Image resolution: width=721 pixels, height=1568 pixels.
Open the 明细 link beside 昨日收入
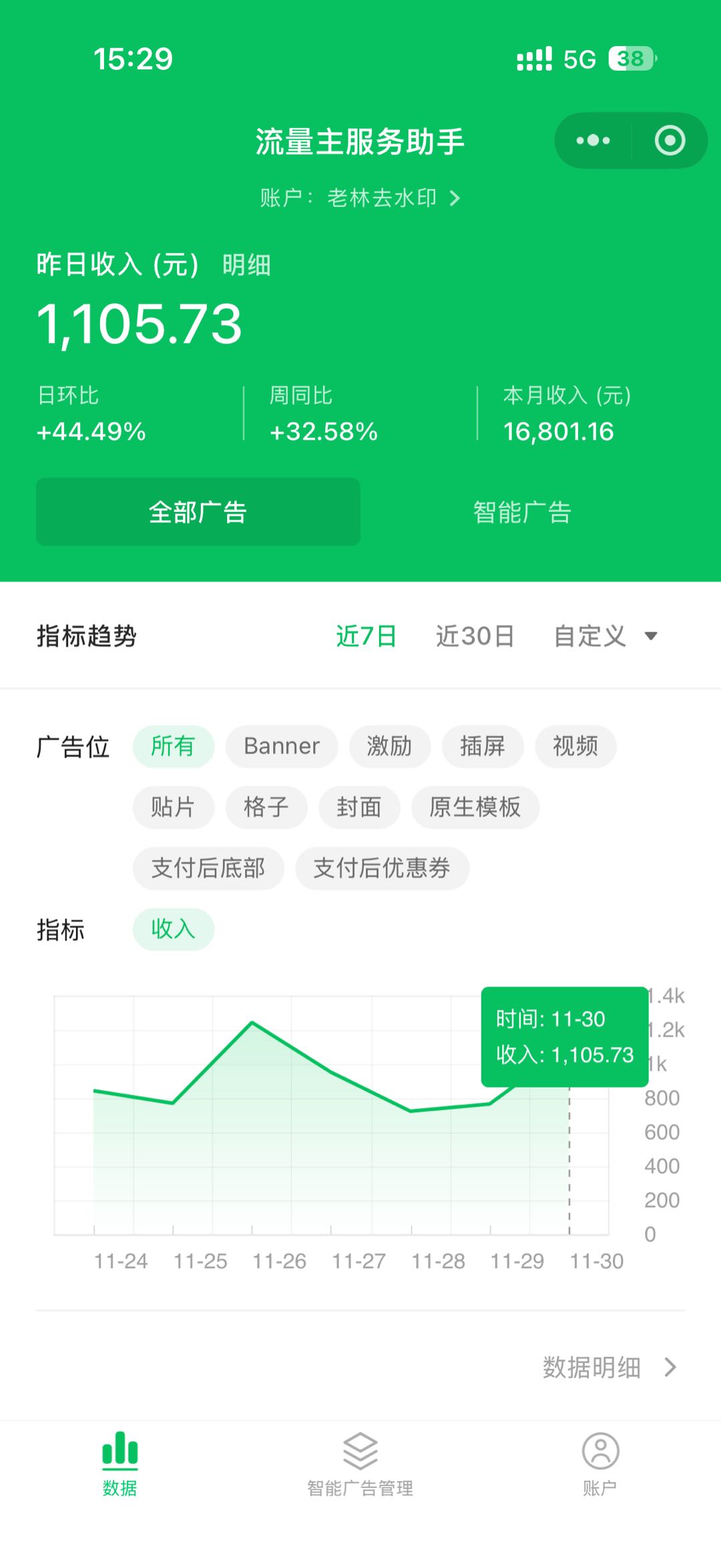tap(245, 264)
